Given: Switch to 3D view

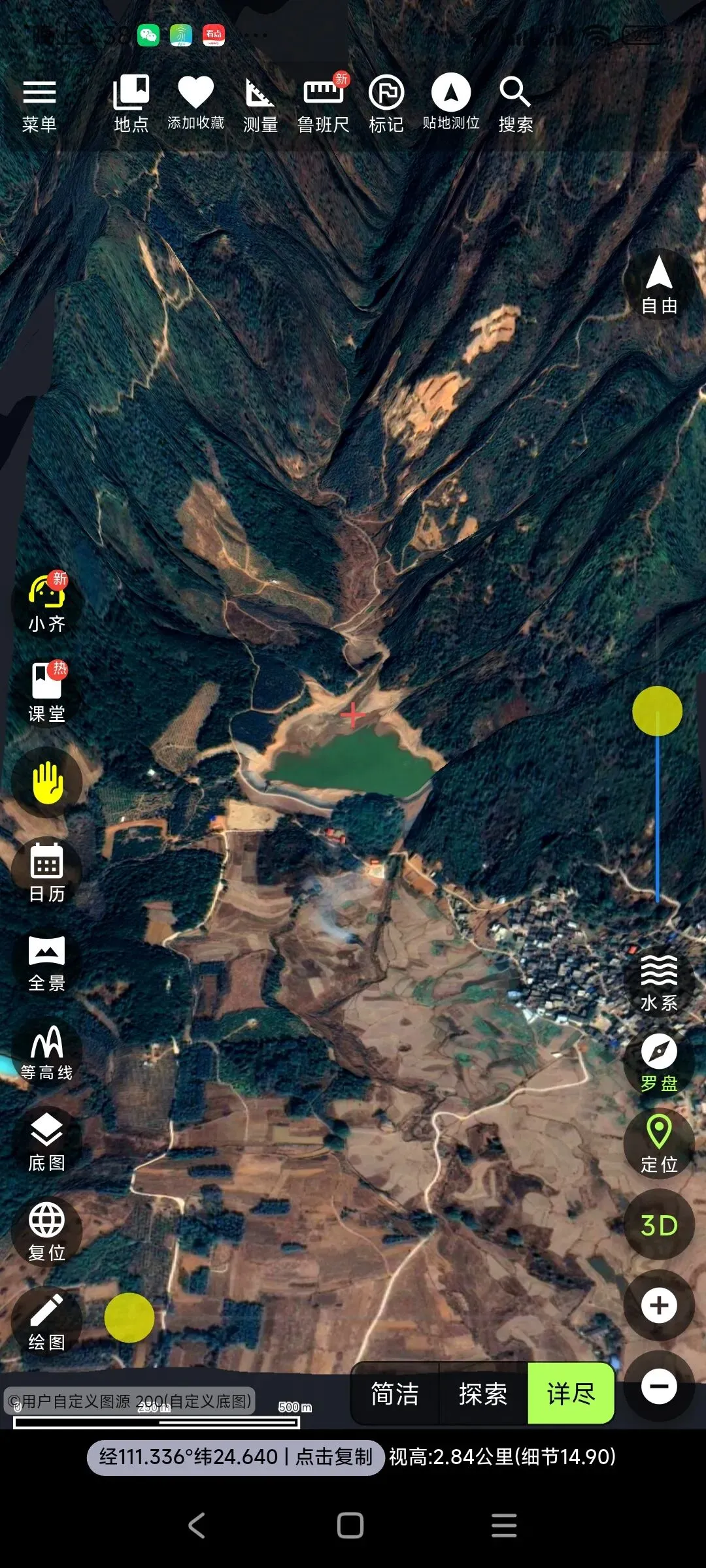Looking at the screenshot, I should point(659,1225).
